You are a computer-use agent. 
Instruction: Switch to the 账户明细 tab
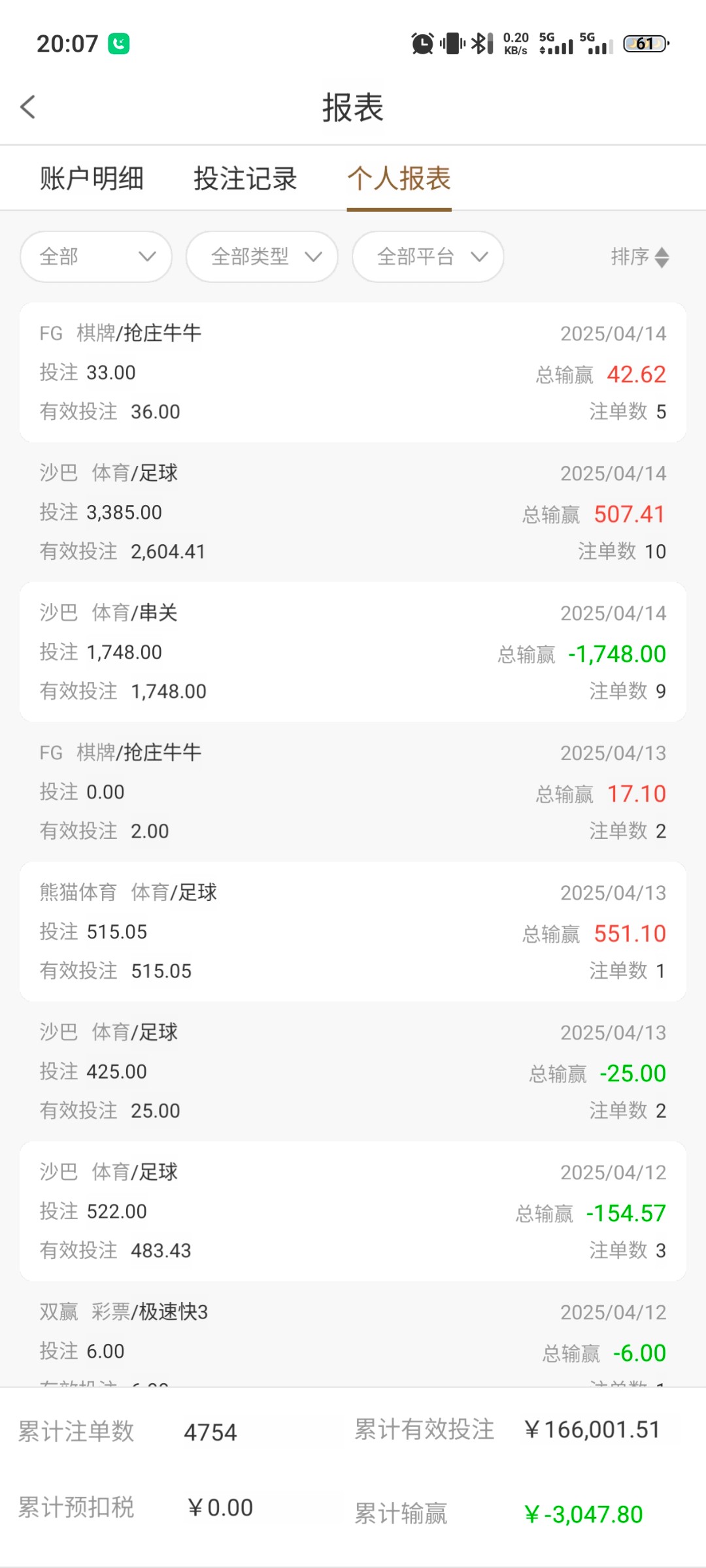coord(92,178)
